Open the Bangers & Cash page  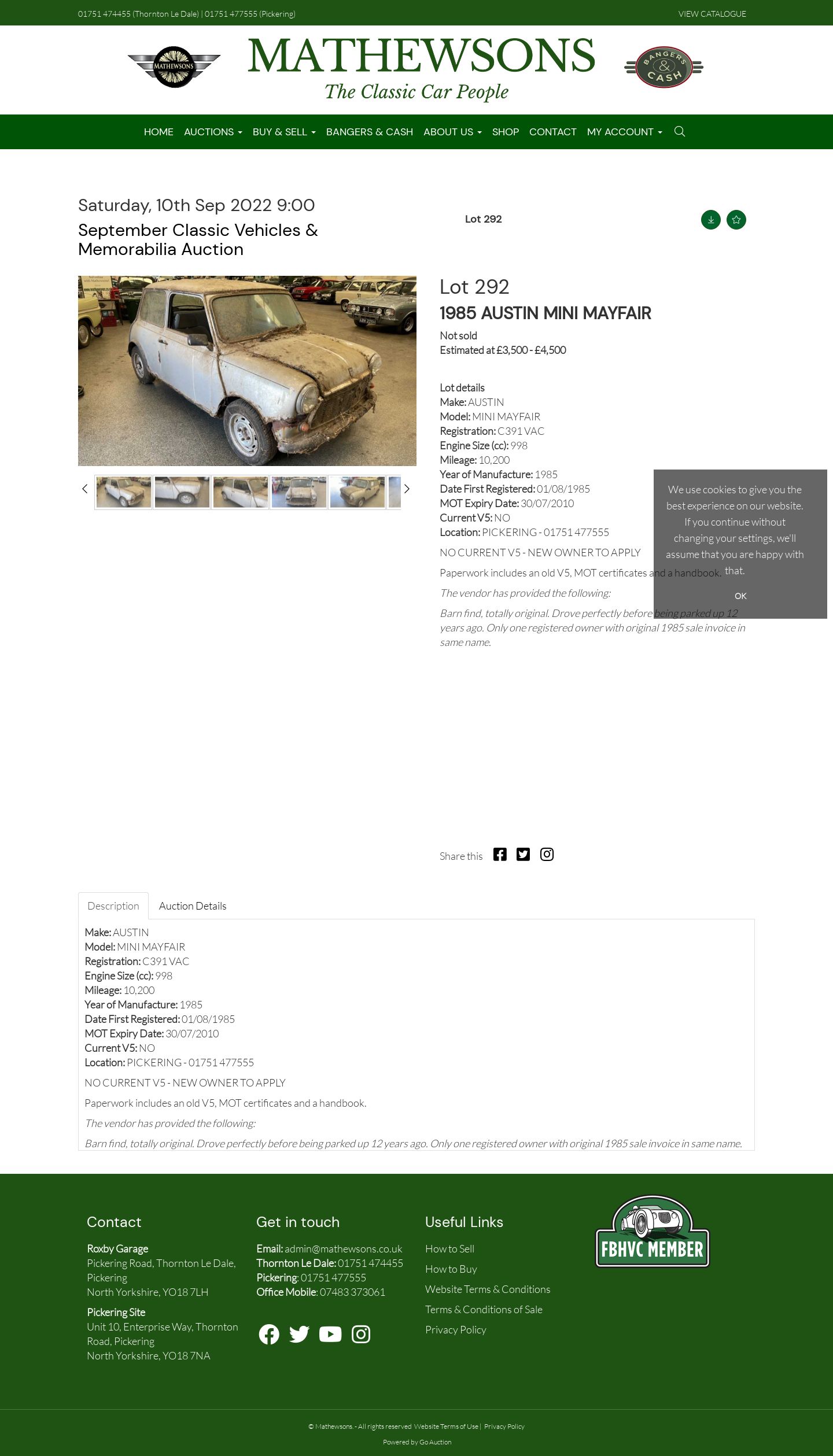click(x=370, y=132)
